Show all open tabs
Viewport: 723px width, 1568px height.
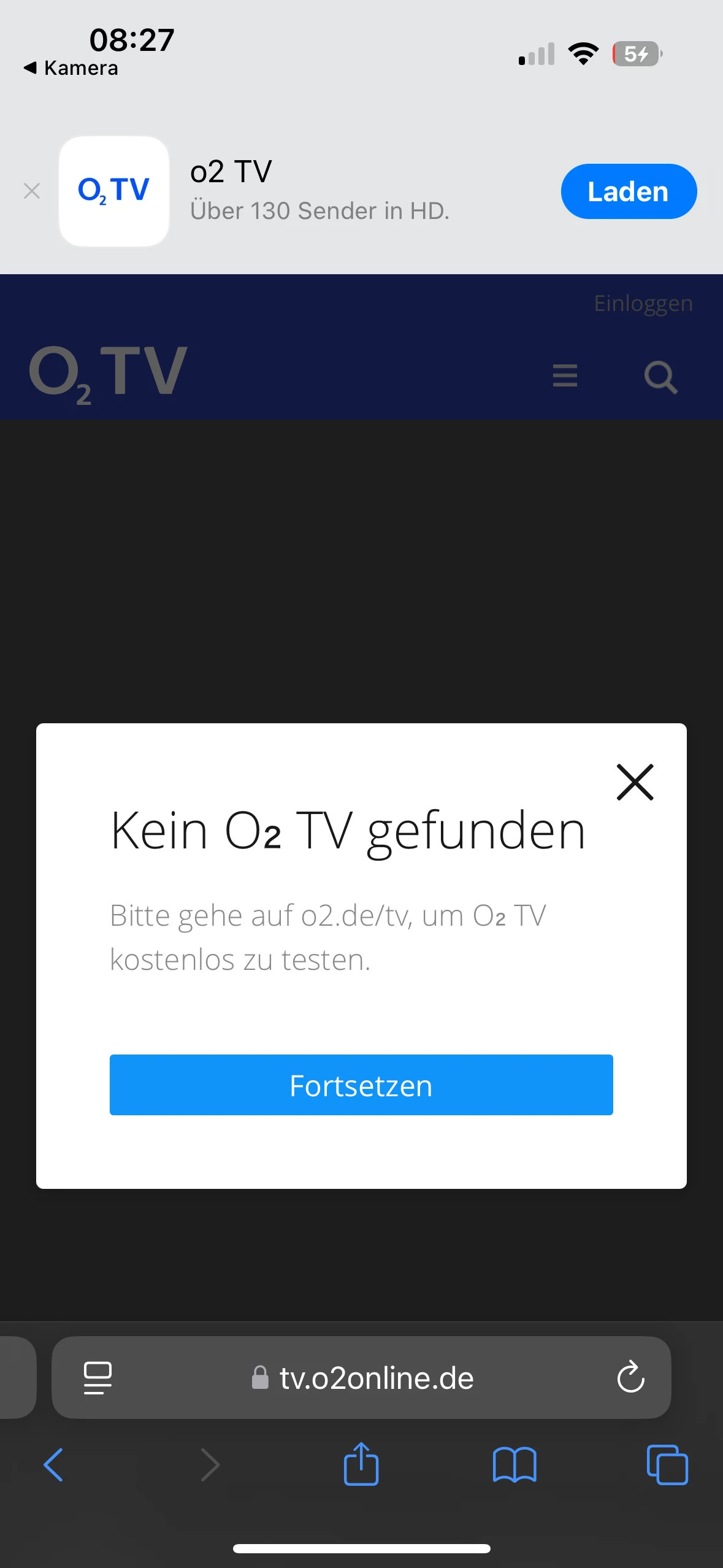point(667,1465)
